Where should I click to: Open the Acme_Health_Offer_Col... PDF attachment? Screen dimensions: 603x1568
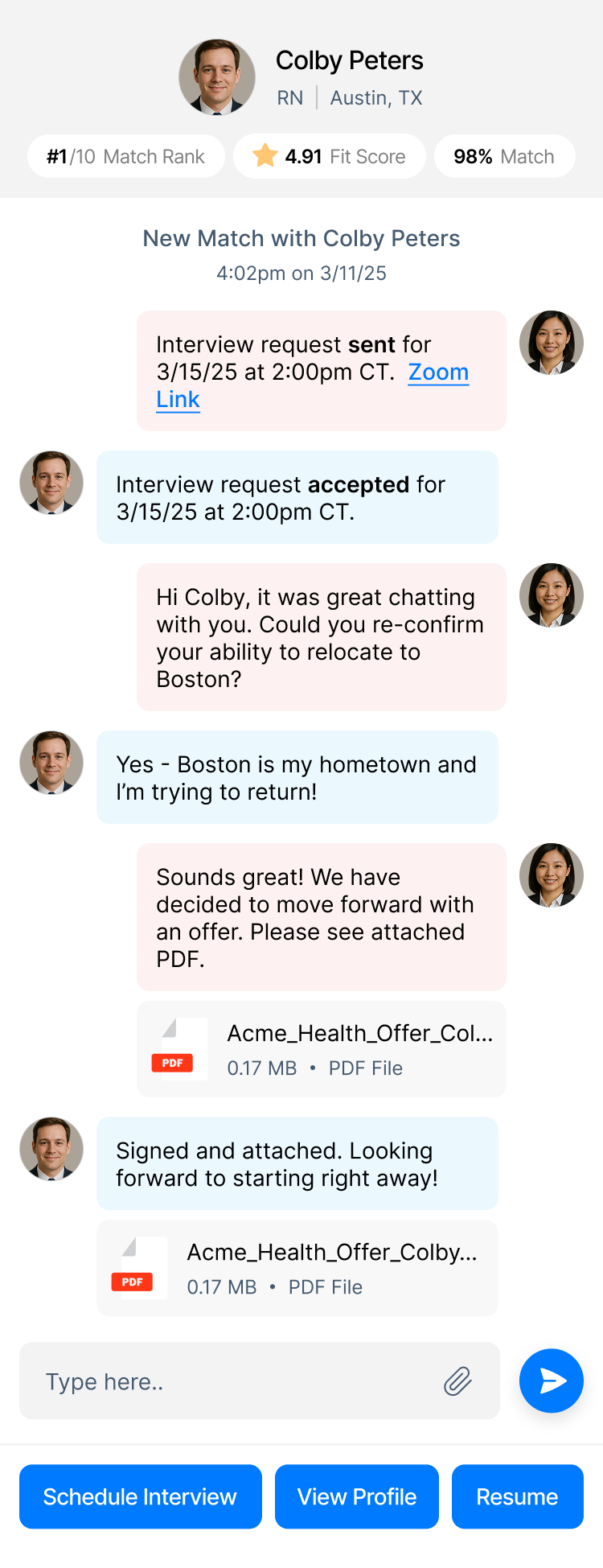pyautogui.click(x=322, y=1049)
